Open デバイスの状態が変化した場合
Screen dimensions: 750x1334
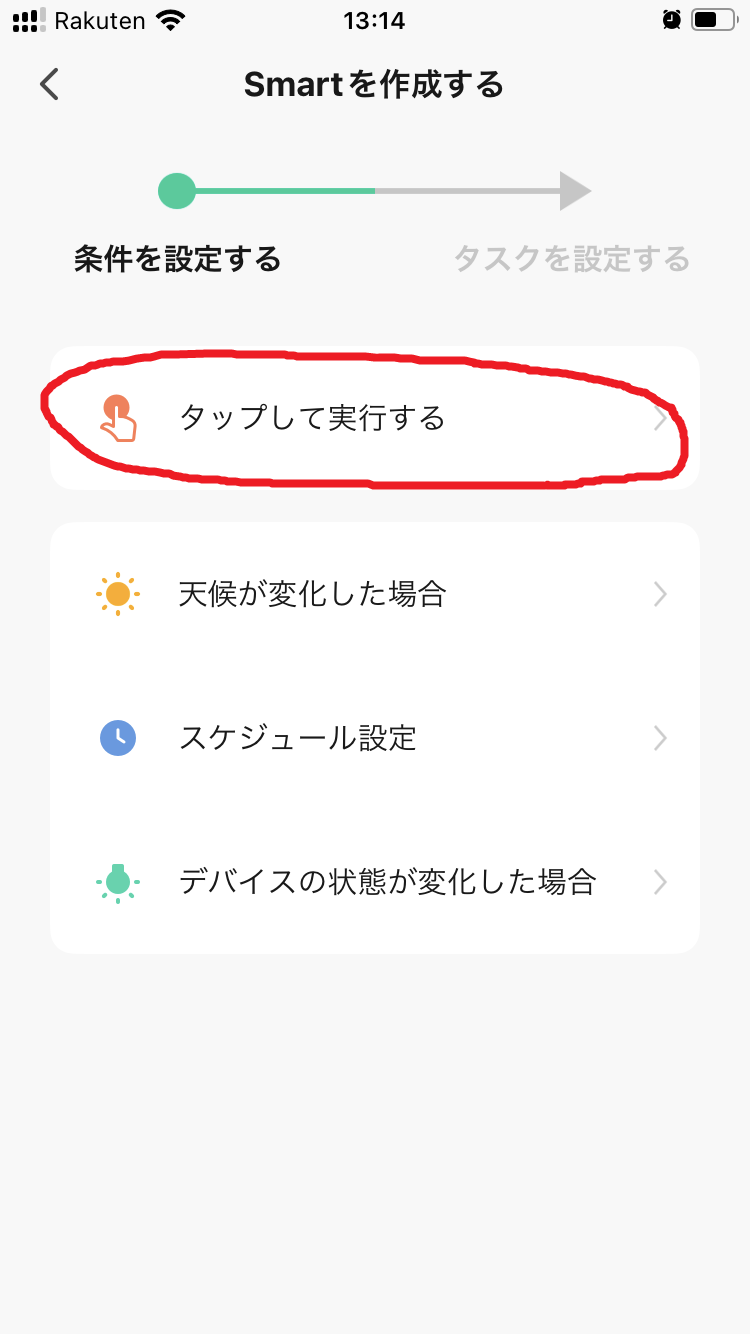(x=375, y=882)
